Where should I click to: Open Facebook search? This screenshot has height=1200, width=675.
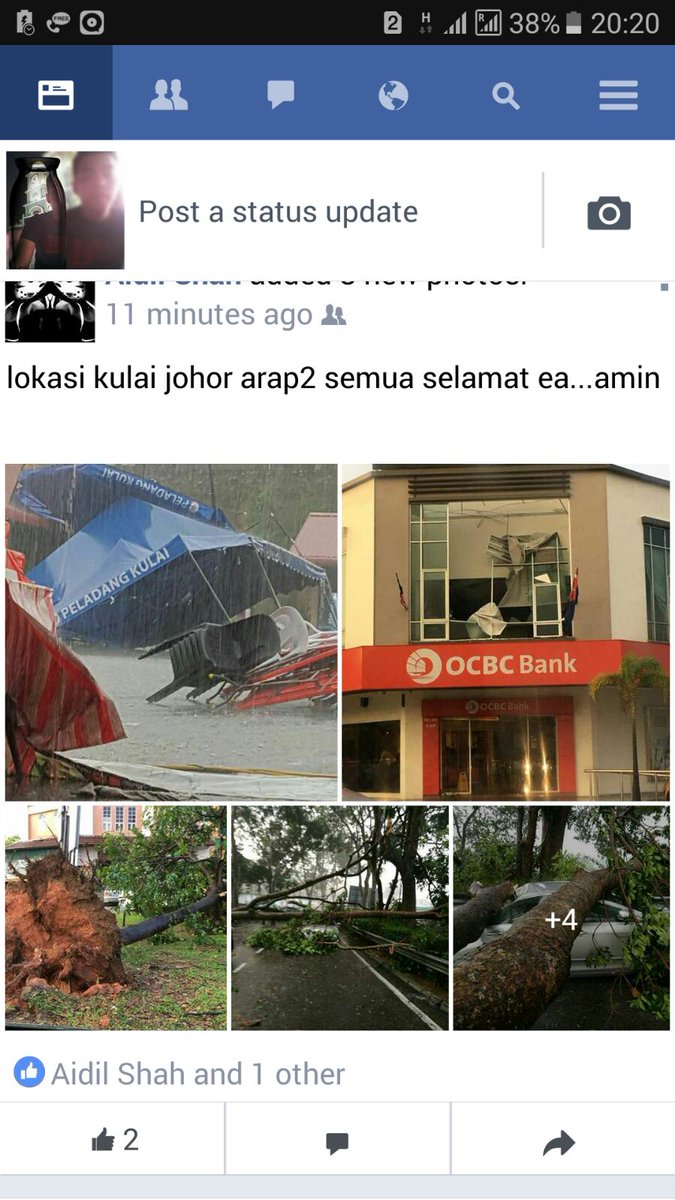(506, 95)
